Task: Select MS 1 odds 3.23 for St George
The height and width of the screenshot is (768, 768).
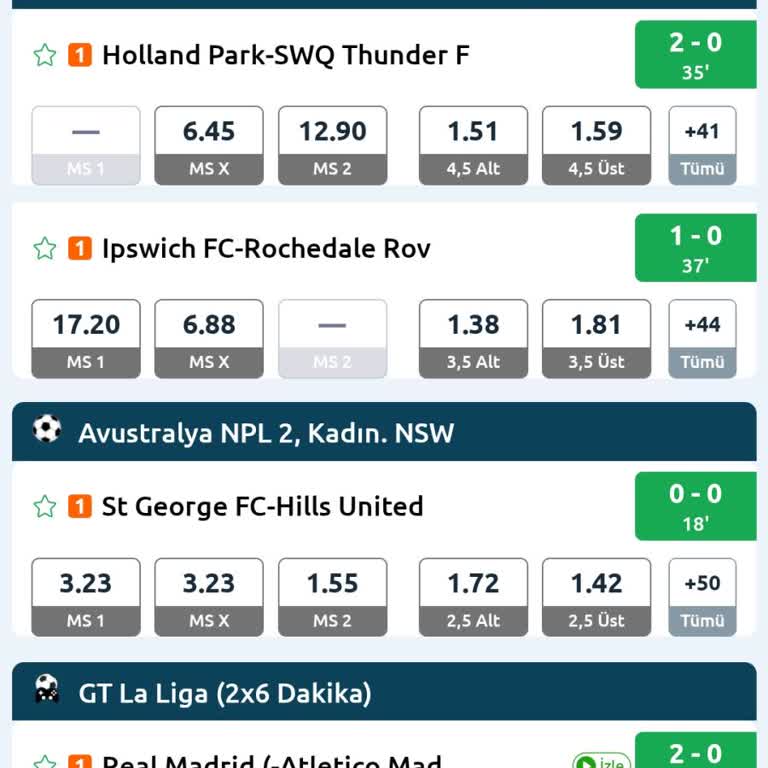Action: point(86,596)
